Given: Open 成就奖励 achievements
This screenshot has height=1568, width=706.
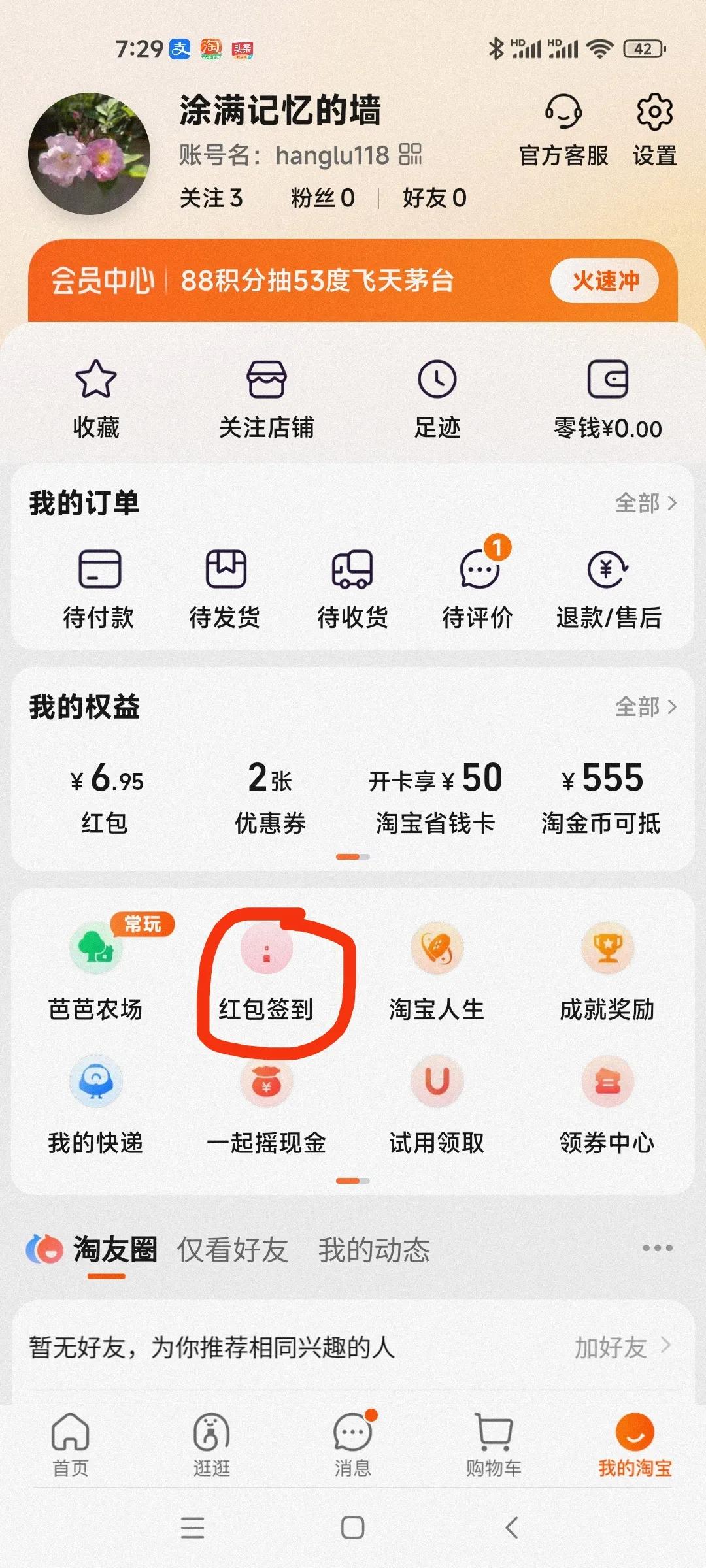Looking at the screenshot, I should pos(607,973).
